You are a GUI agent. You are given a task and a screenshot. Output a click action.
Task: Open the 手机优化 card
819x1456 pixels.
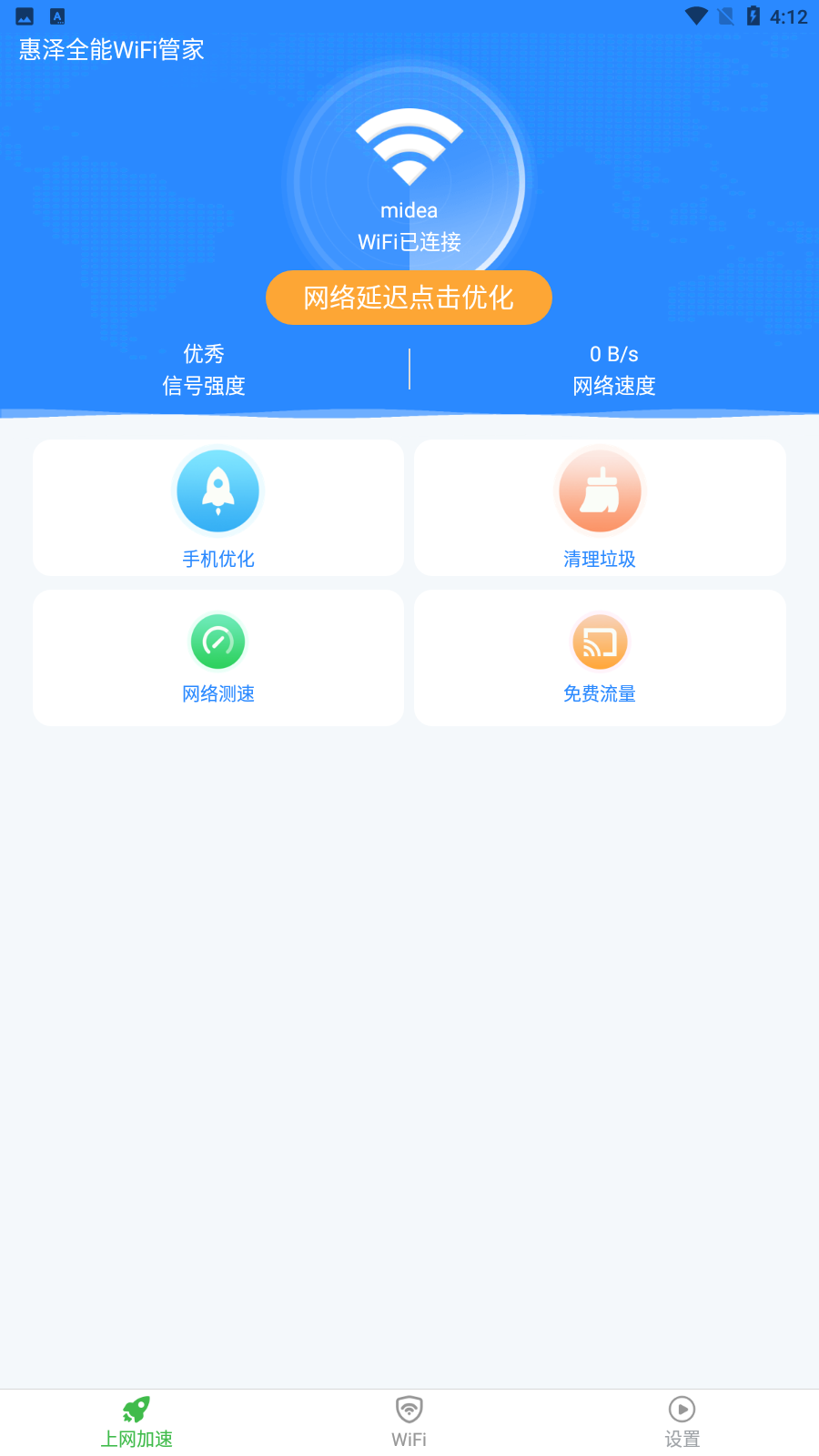point(218,508)
